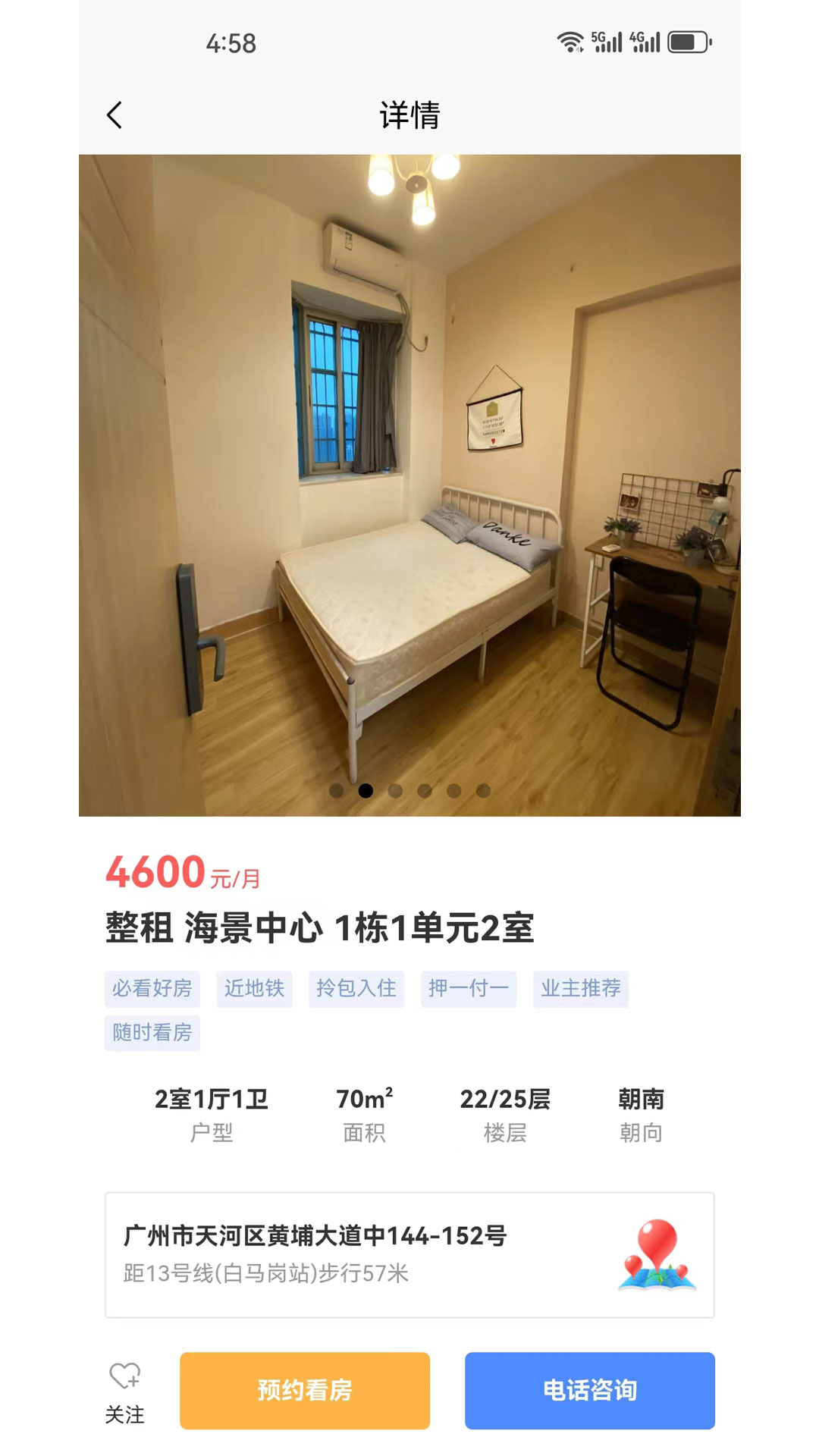Open the bedroom photo in full view

click(409, 485)
